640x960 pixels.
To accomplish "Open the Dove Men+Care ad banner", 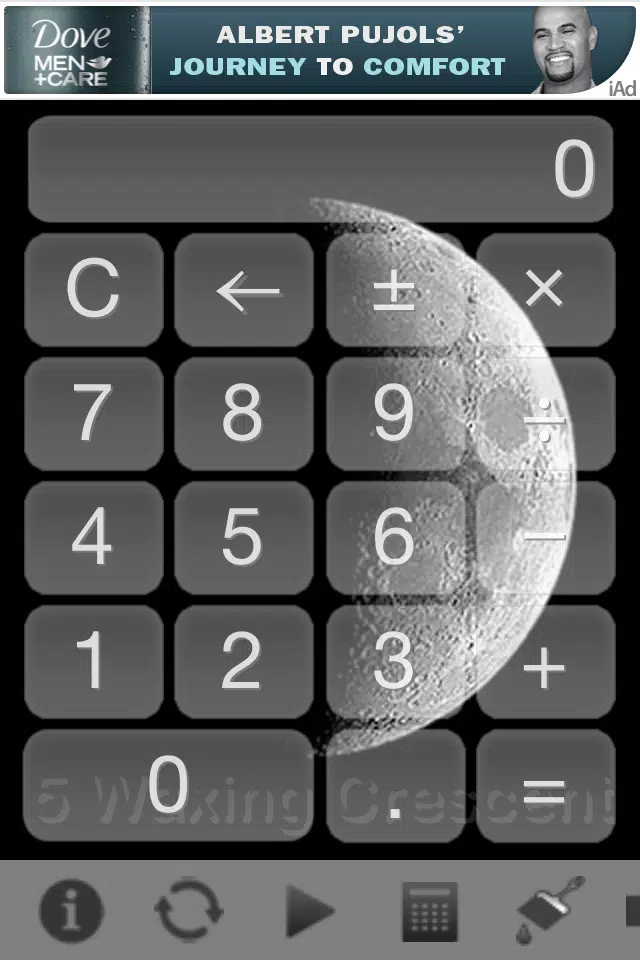I will click(x=320, y=49).
